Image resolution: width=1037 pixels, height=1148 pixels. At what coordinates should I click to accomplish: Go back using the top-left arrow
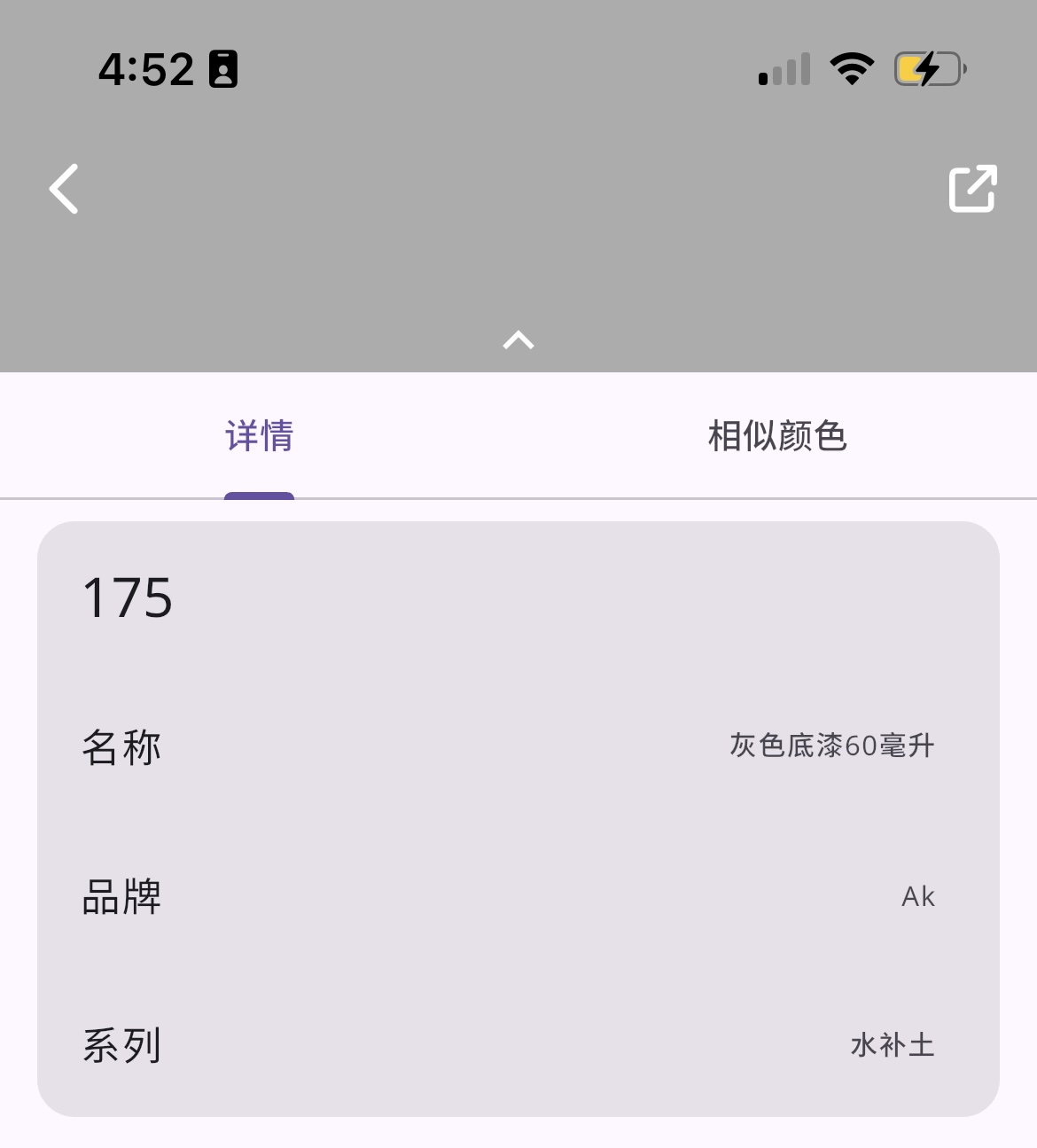click(64, 189)
